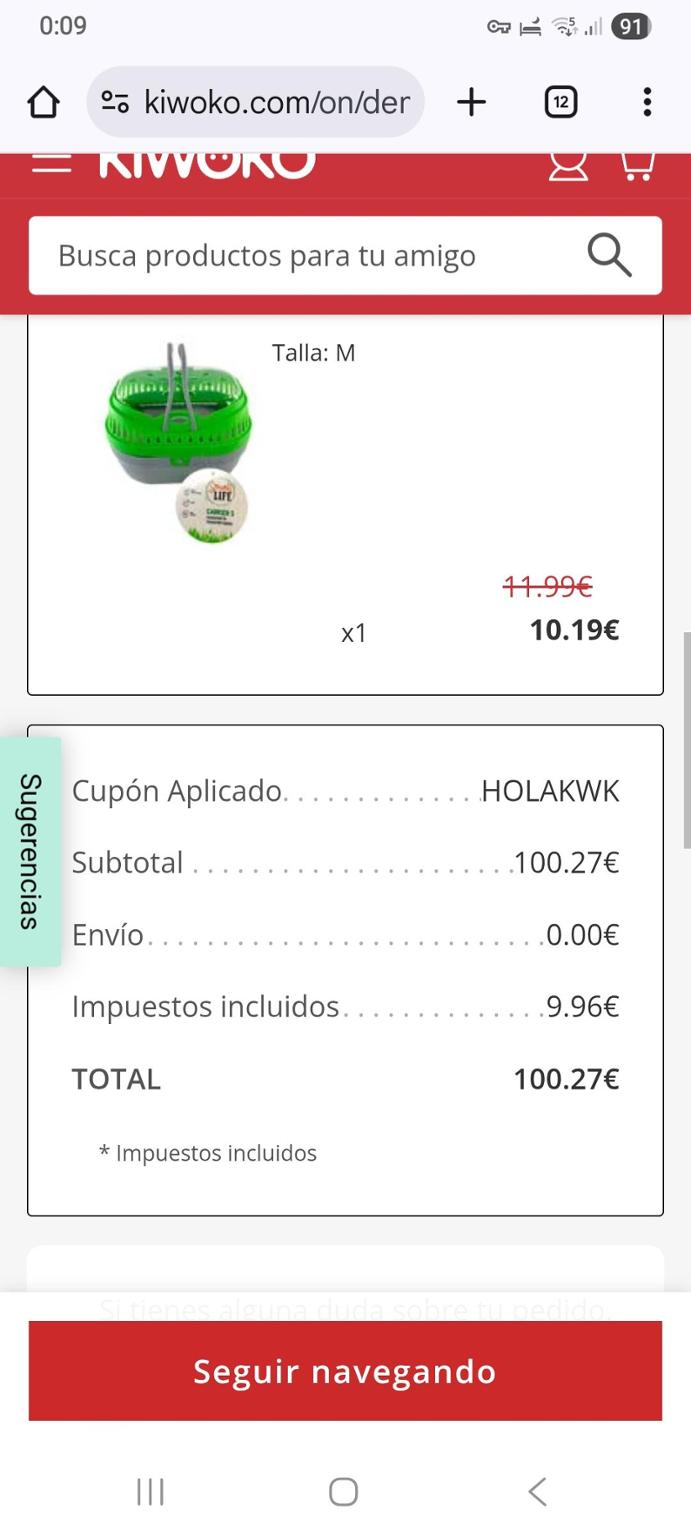Tap the magnifier search icon
This screenshot has height=1536, width=691.
[609, 256]
